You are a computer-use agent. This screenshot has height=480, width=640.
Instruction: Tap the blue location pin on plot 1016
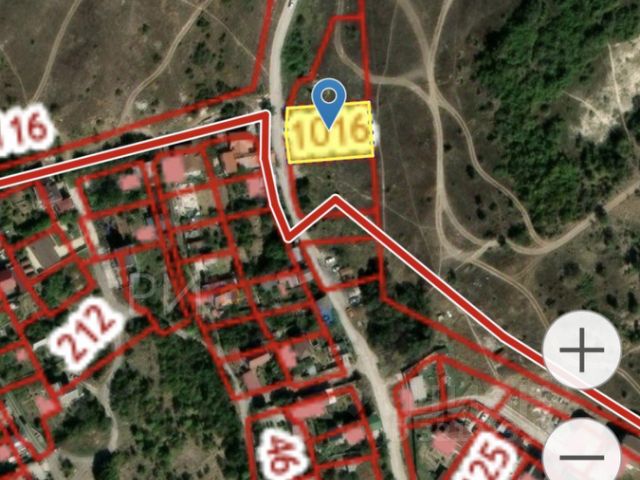coord(329,101)
